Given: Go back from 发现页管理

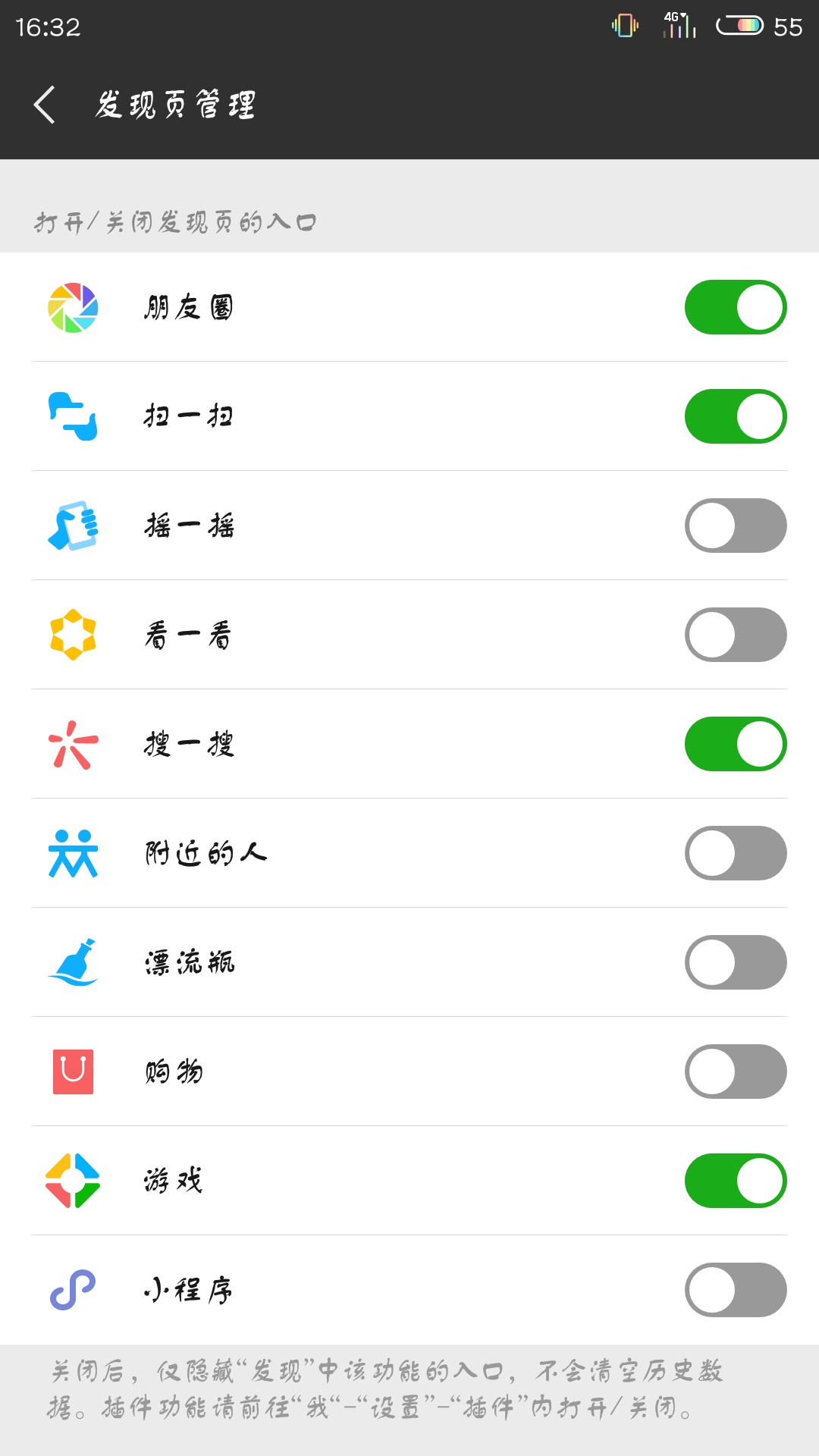Looking at the screenshot, I should coord(45,105).
